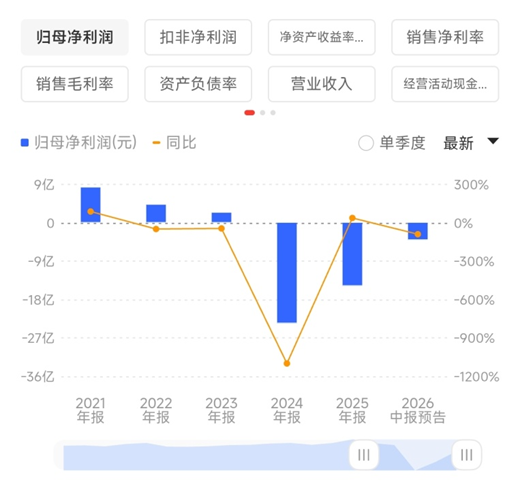Select the 销售净利率 chip
This screenshot has width=520, height=488.
[x=445, y=37]
